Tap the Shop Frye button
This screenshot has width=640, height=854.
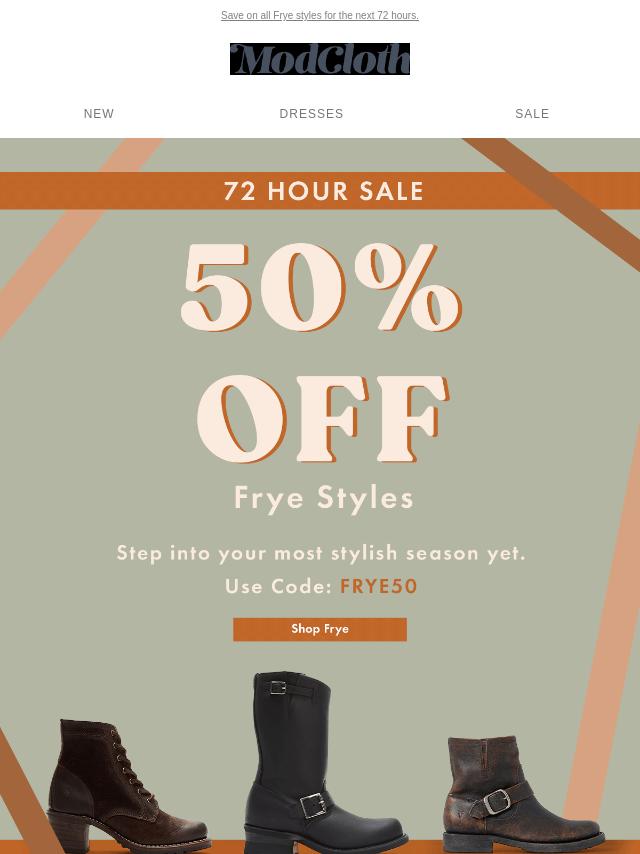click(320, 629)
